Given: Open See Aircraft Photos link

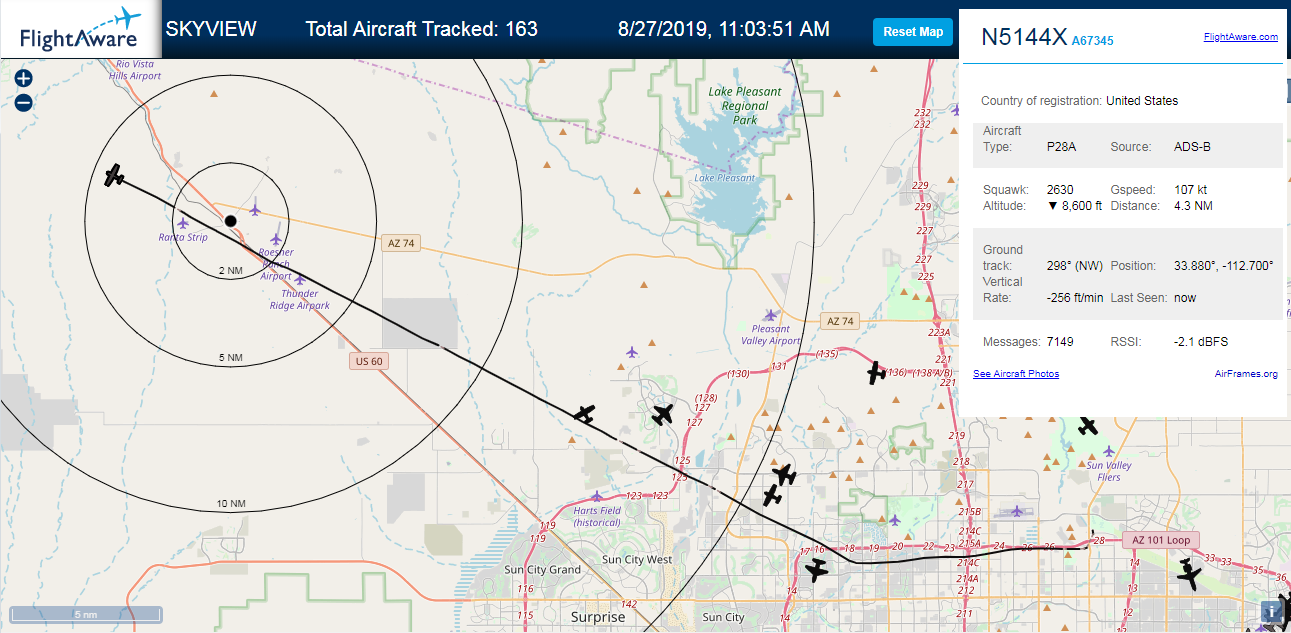Looking at the screenshot, I should (1016, 374).
